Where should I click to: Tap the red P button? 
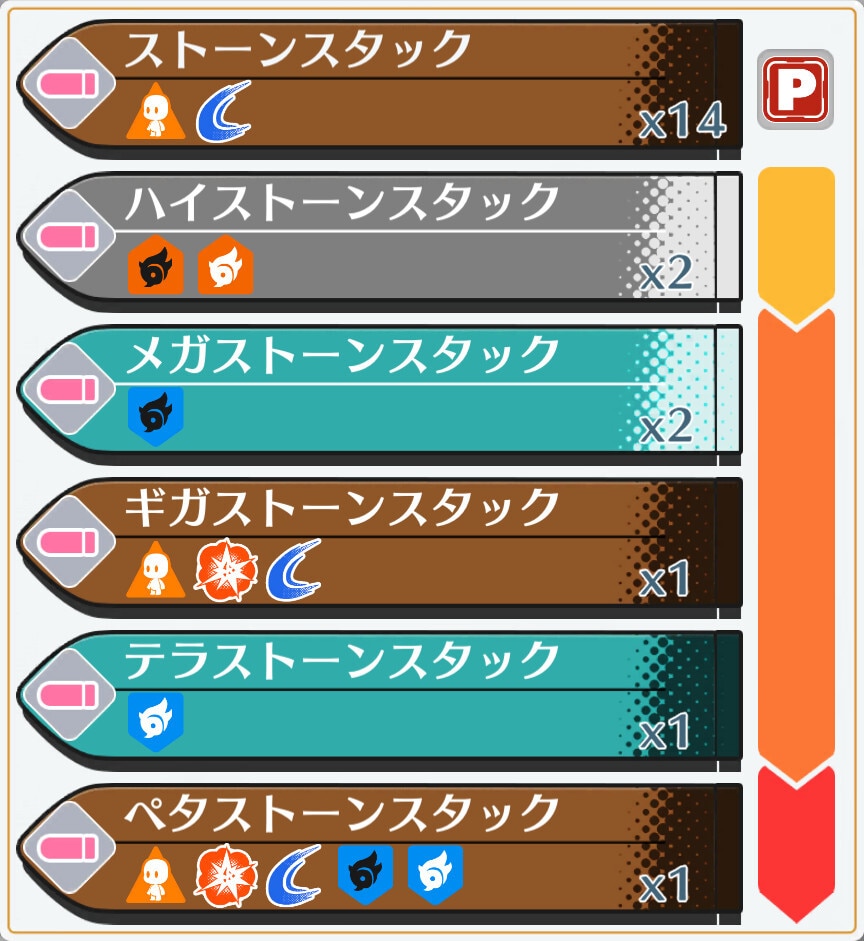(x=795, y=91)
